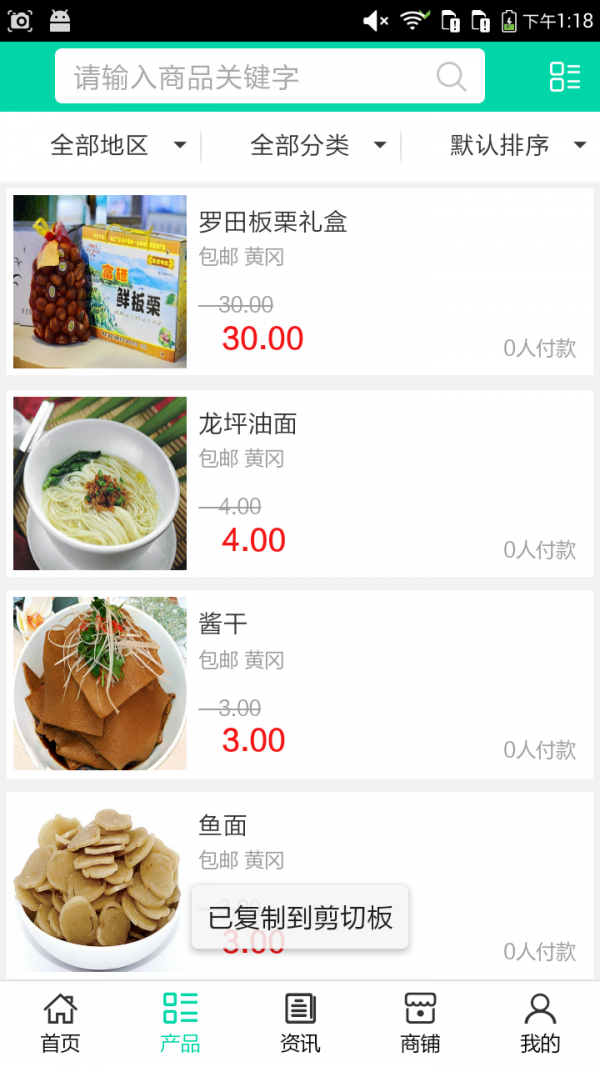Open the 默认排序 sort dropdown
600x1067 pixels.
tap(517, 146)
